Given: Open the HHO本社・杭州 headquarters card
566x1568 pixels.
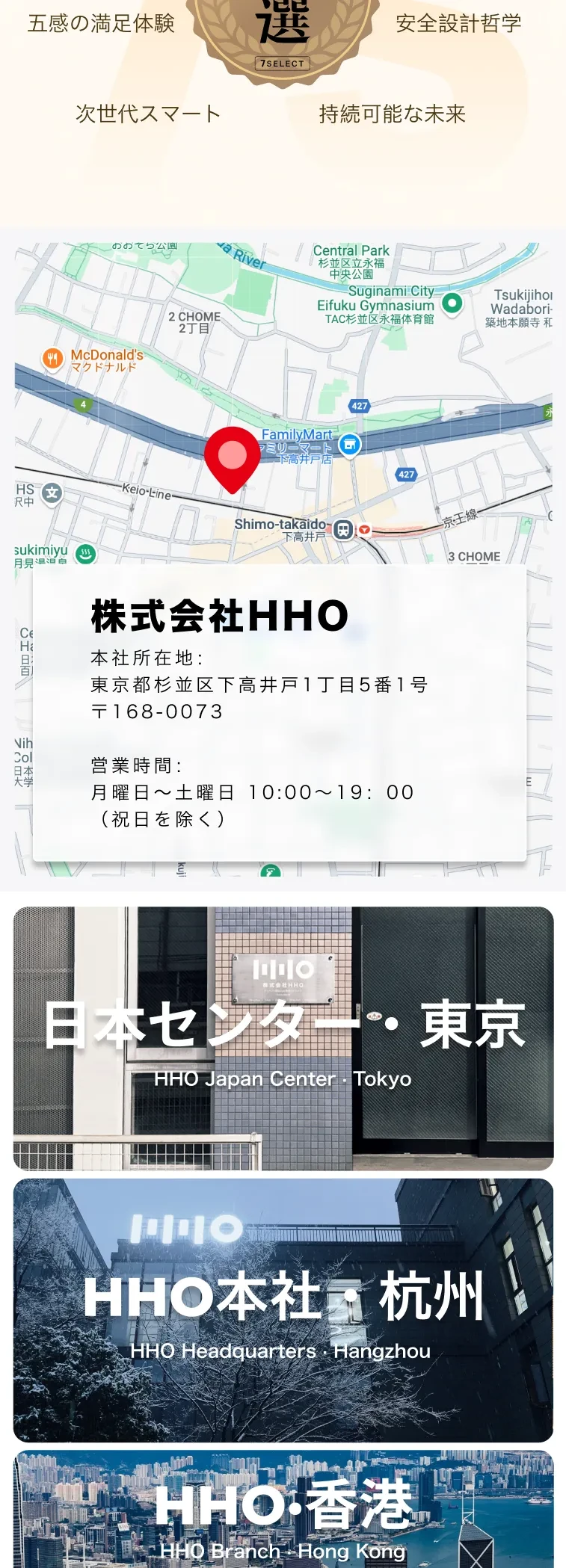Looking at the screenshot, I should coord(283,1310).
